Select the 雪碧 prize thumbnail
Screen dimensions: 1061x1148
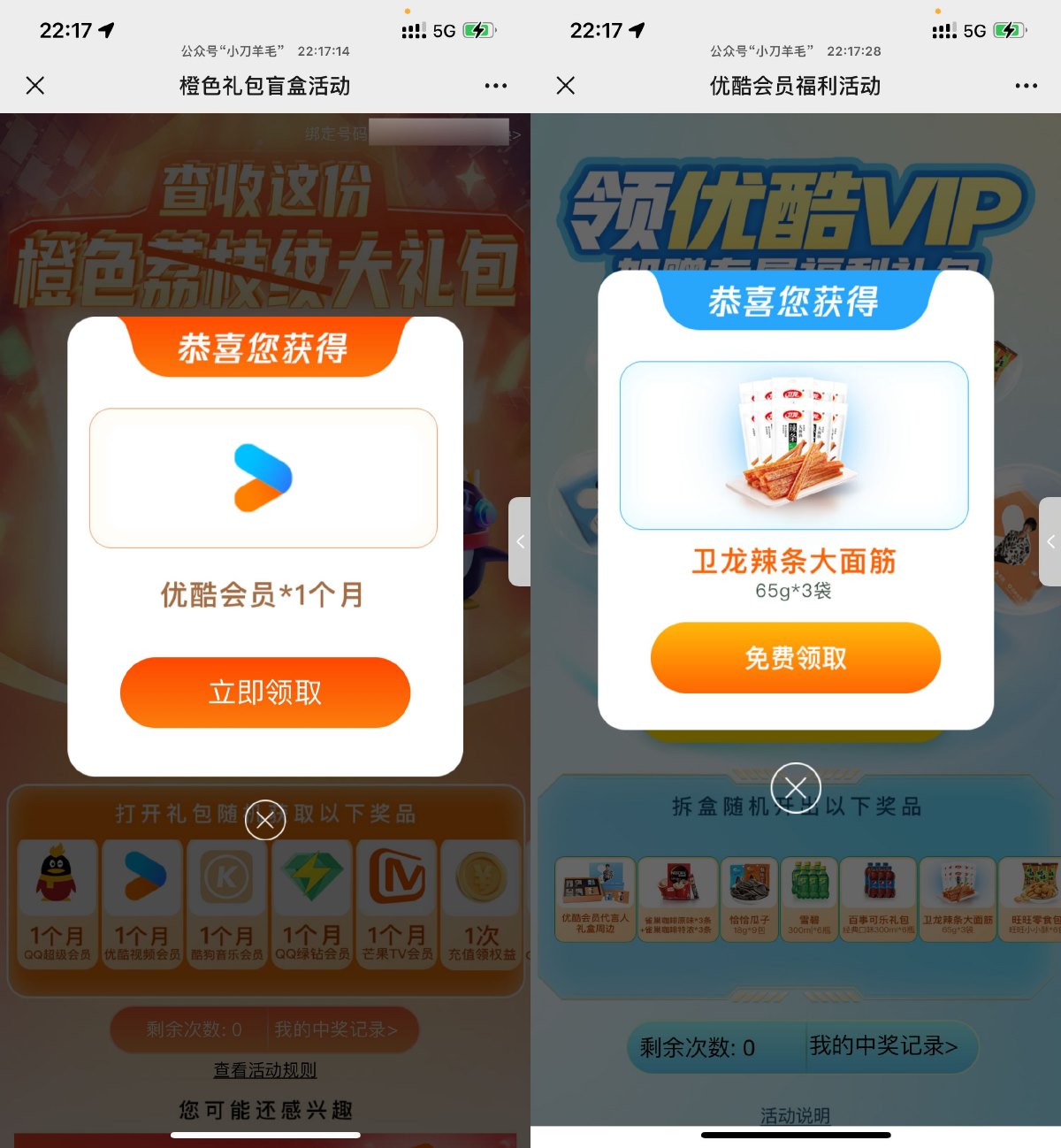tap(808, 884)
